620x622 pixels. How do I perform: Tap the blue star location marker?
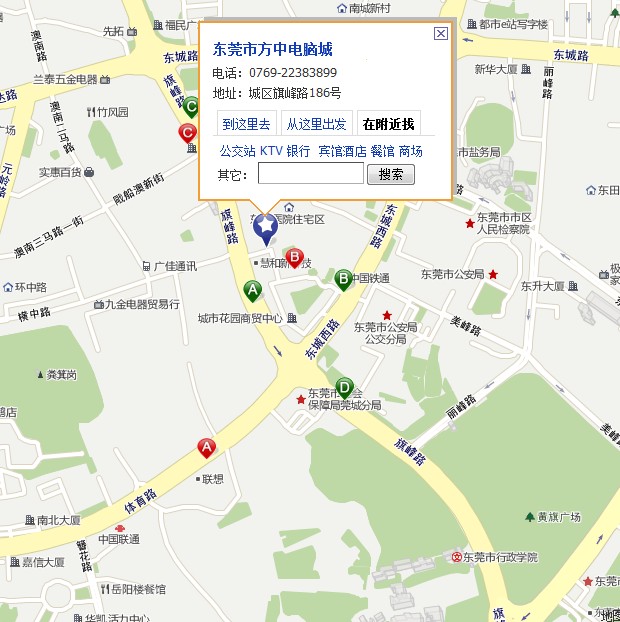(x=265, y=230)
